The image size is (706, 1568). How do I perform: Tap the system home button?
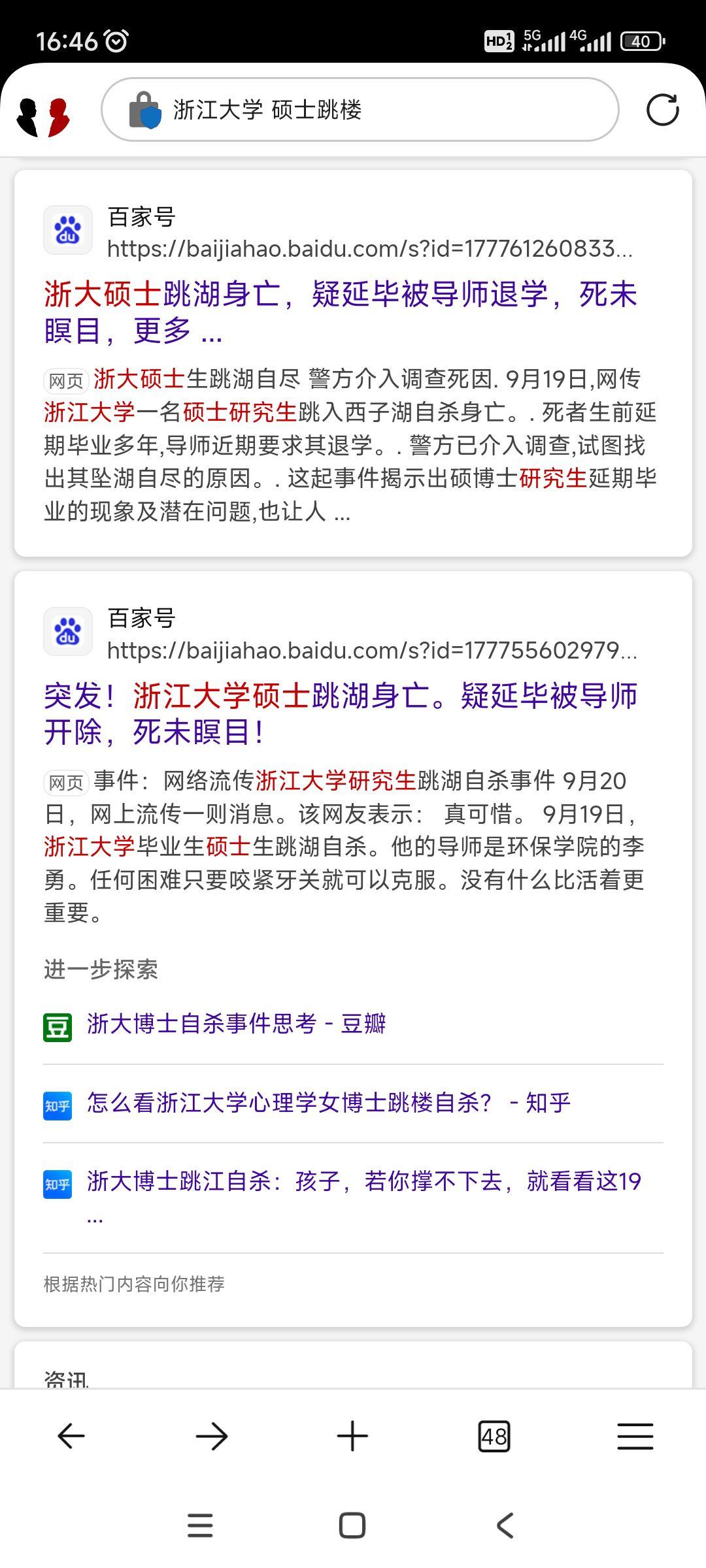(352, 1526)
